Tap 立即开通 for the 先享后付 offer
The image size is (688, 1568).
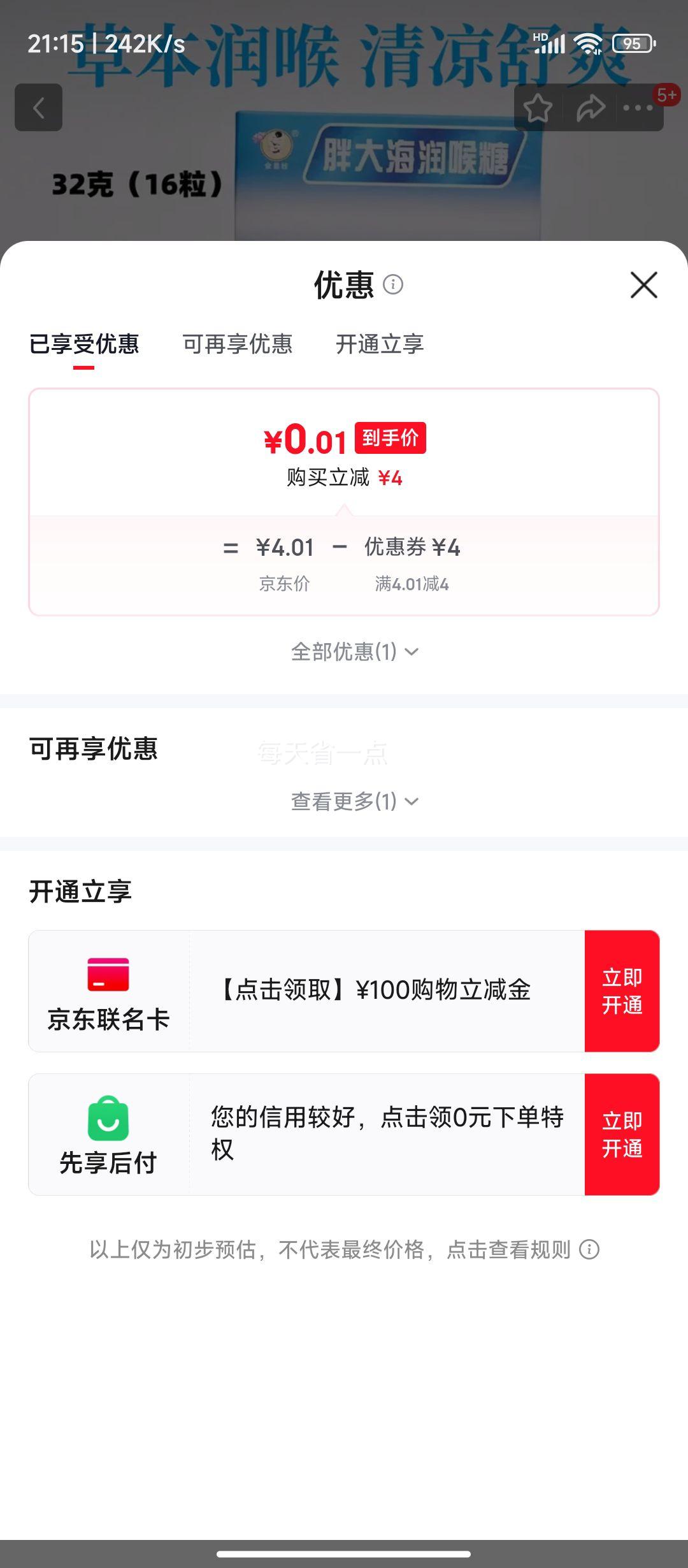point(622,1135)
